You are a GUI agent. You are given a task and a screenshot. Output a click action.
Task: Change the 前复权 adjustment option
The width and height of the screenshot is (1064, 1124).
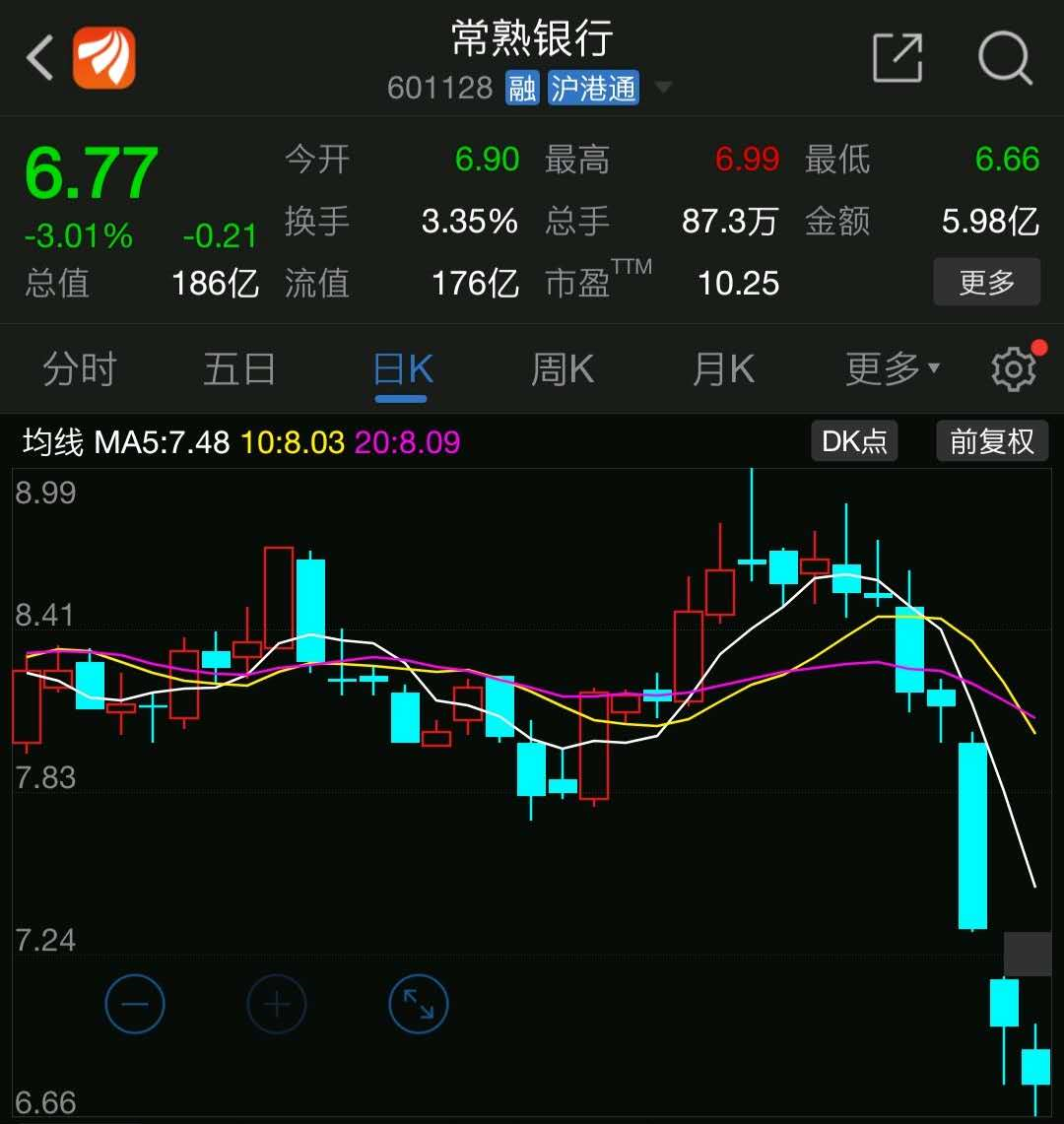(x=991, y=441)
